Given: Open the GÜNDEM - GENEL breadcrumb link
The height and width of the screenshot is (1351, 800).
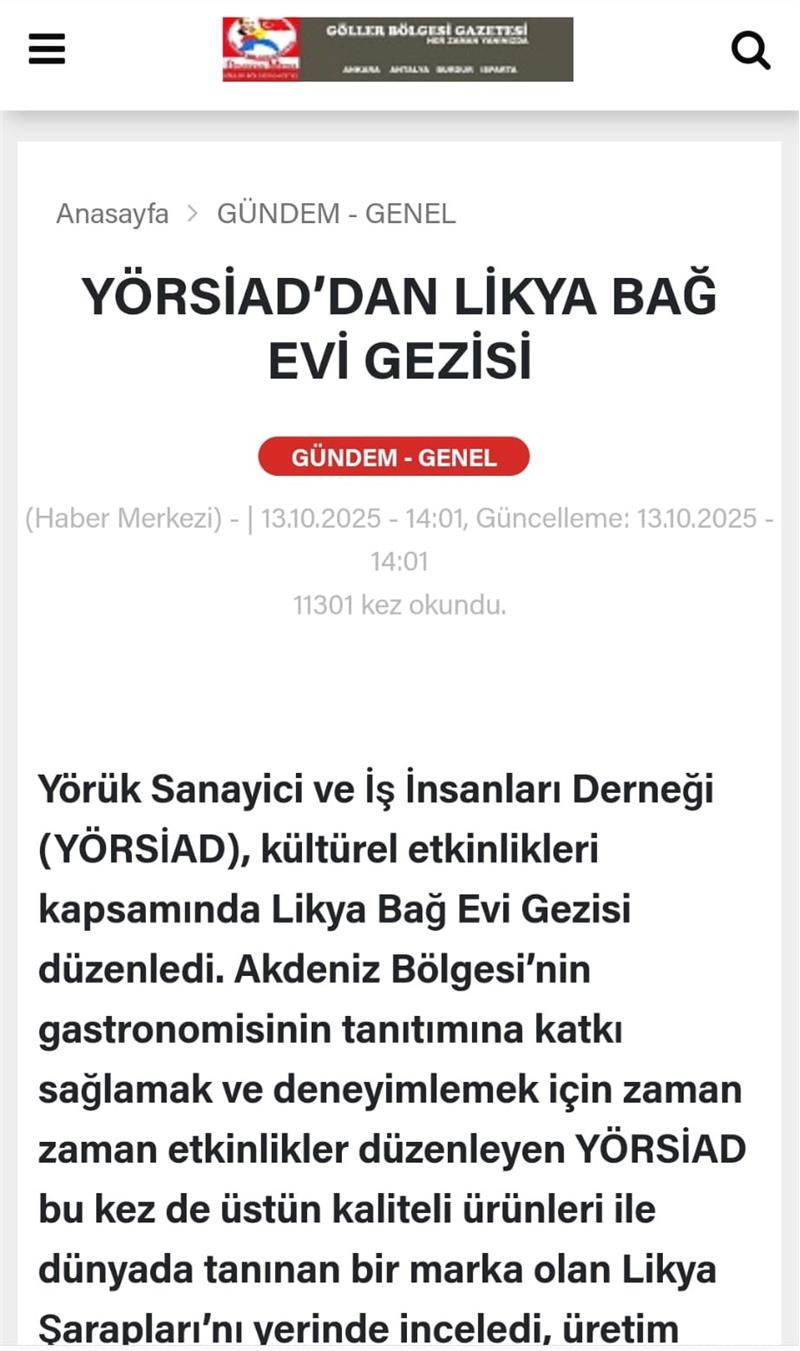Looking at the screenshot, I should point(336,213).
